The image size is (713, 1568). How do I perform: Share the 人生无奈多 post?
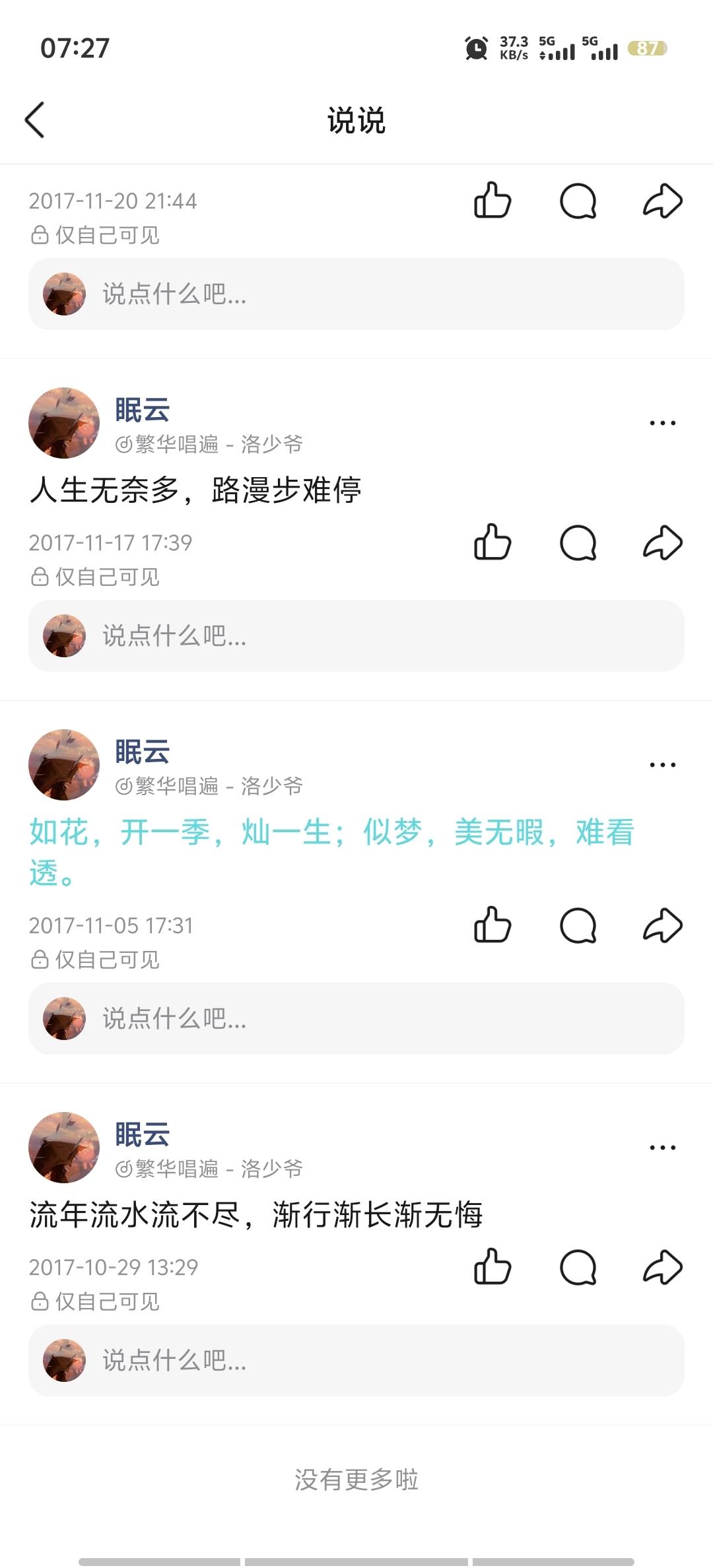pyautogui.click(x=662, y=542)
